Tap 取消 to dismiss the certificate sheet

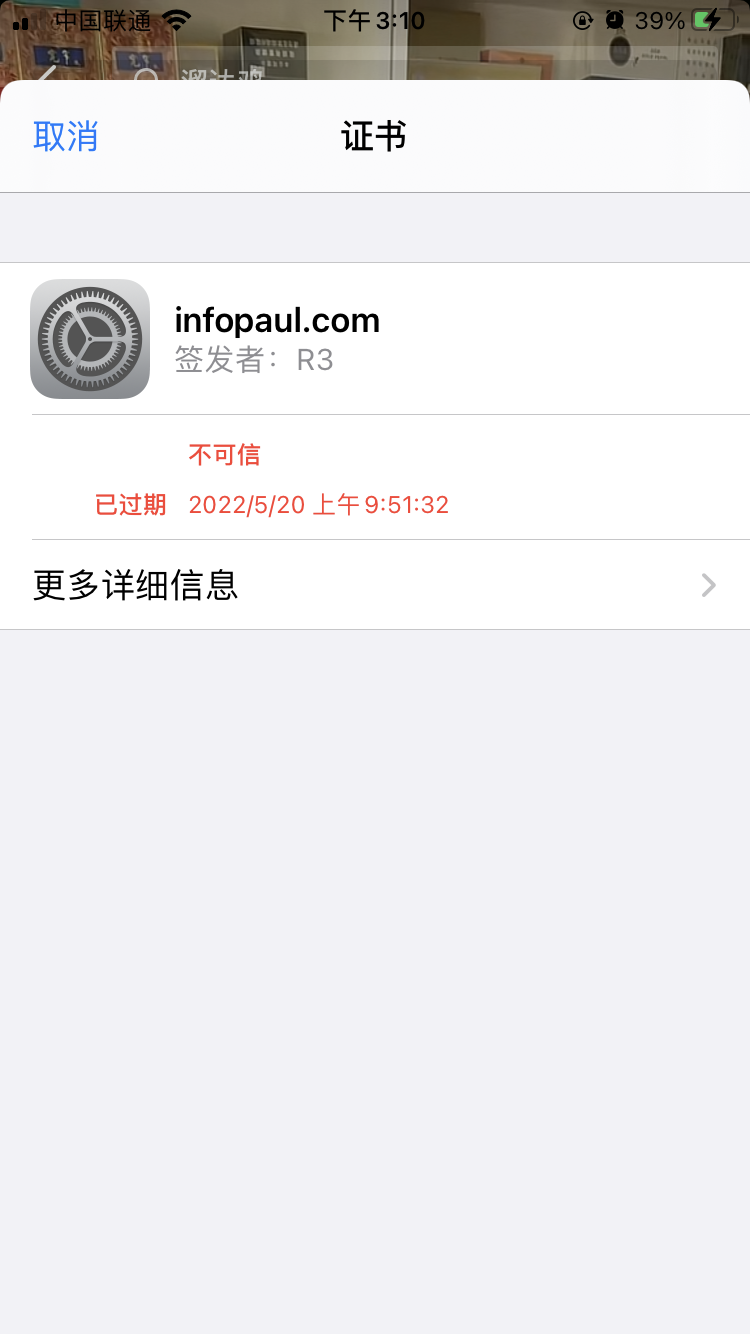pyautogui.click(x=66, y=136)
